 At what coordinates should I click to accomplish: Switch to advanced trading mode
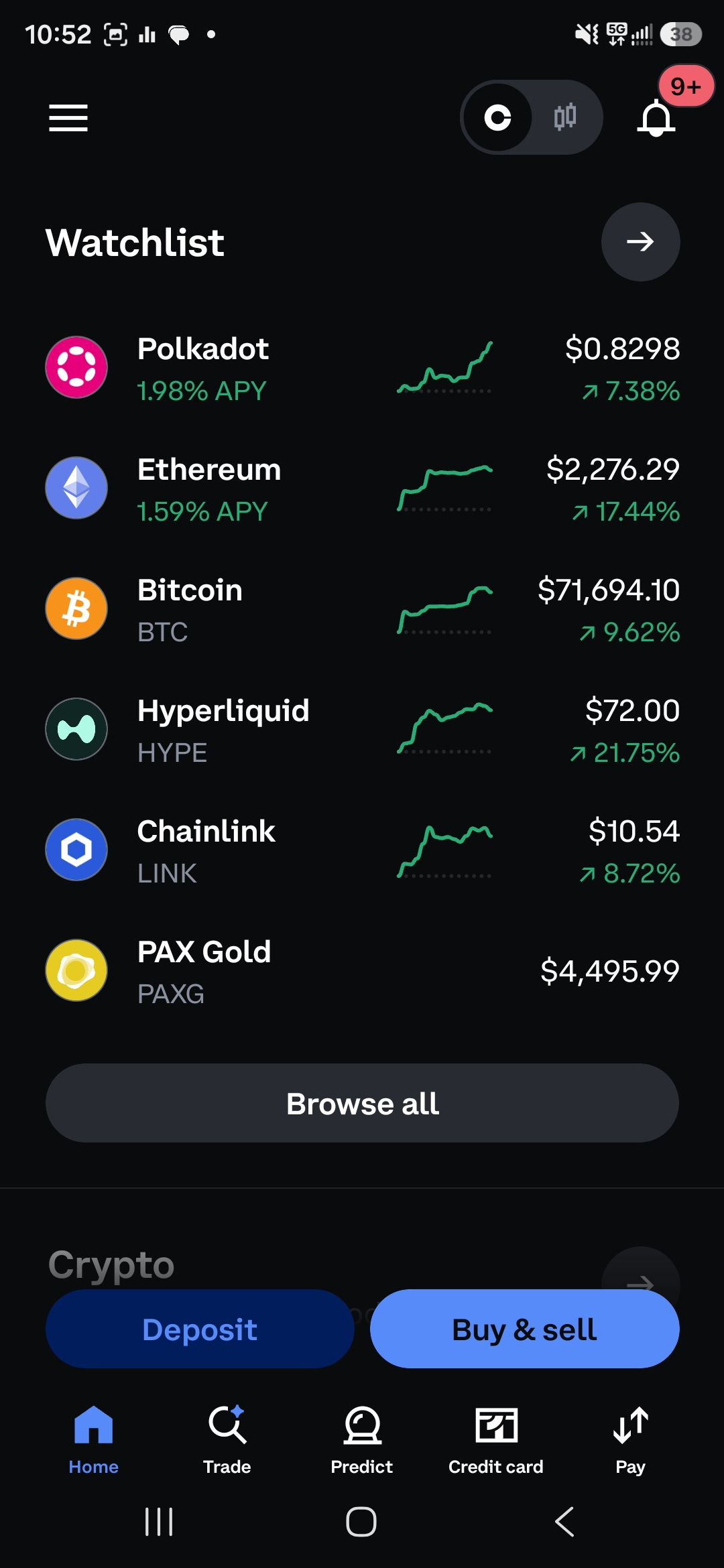[x=566, y=117]
